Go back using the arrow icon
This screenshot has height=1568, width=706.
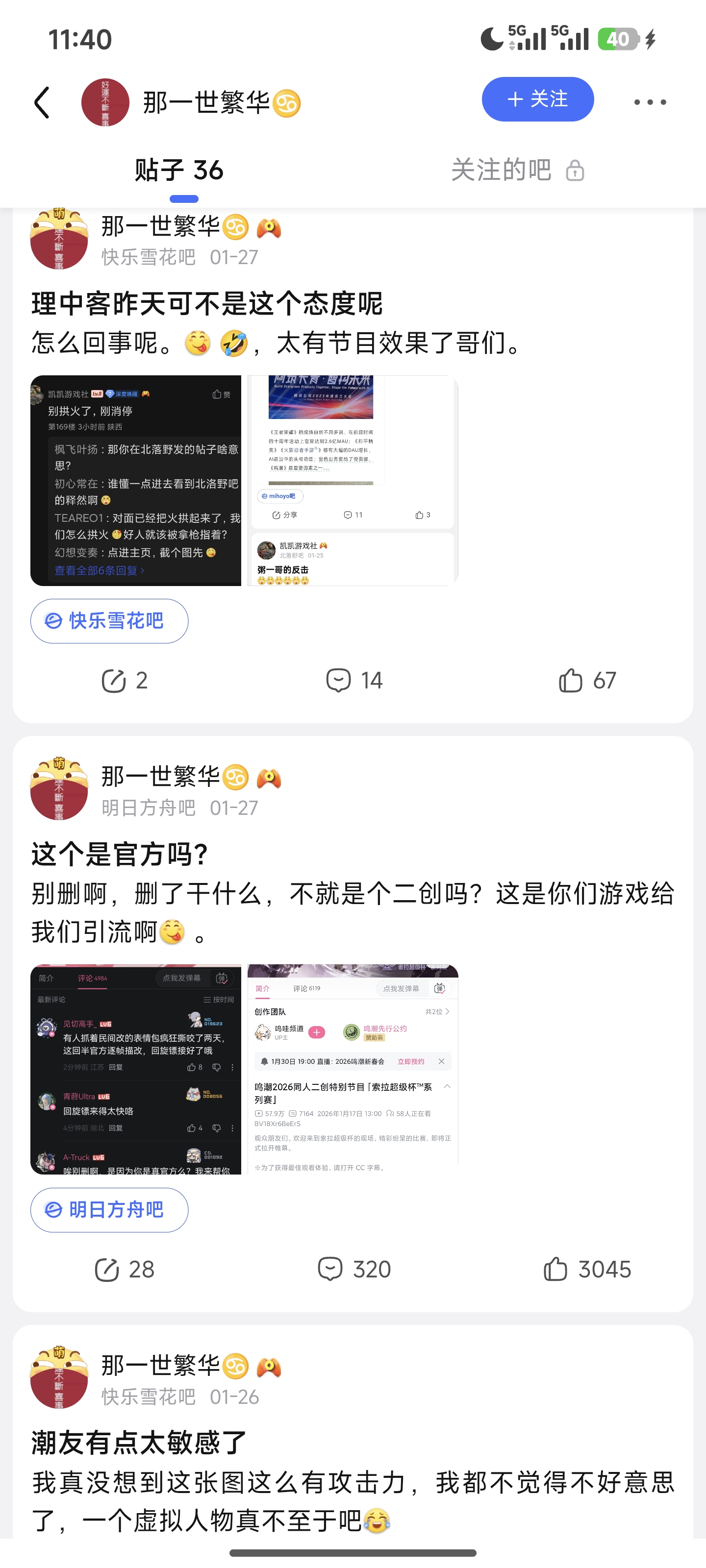coord(42,101)
